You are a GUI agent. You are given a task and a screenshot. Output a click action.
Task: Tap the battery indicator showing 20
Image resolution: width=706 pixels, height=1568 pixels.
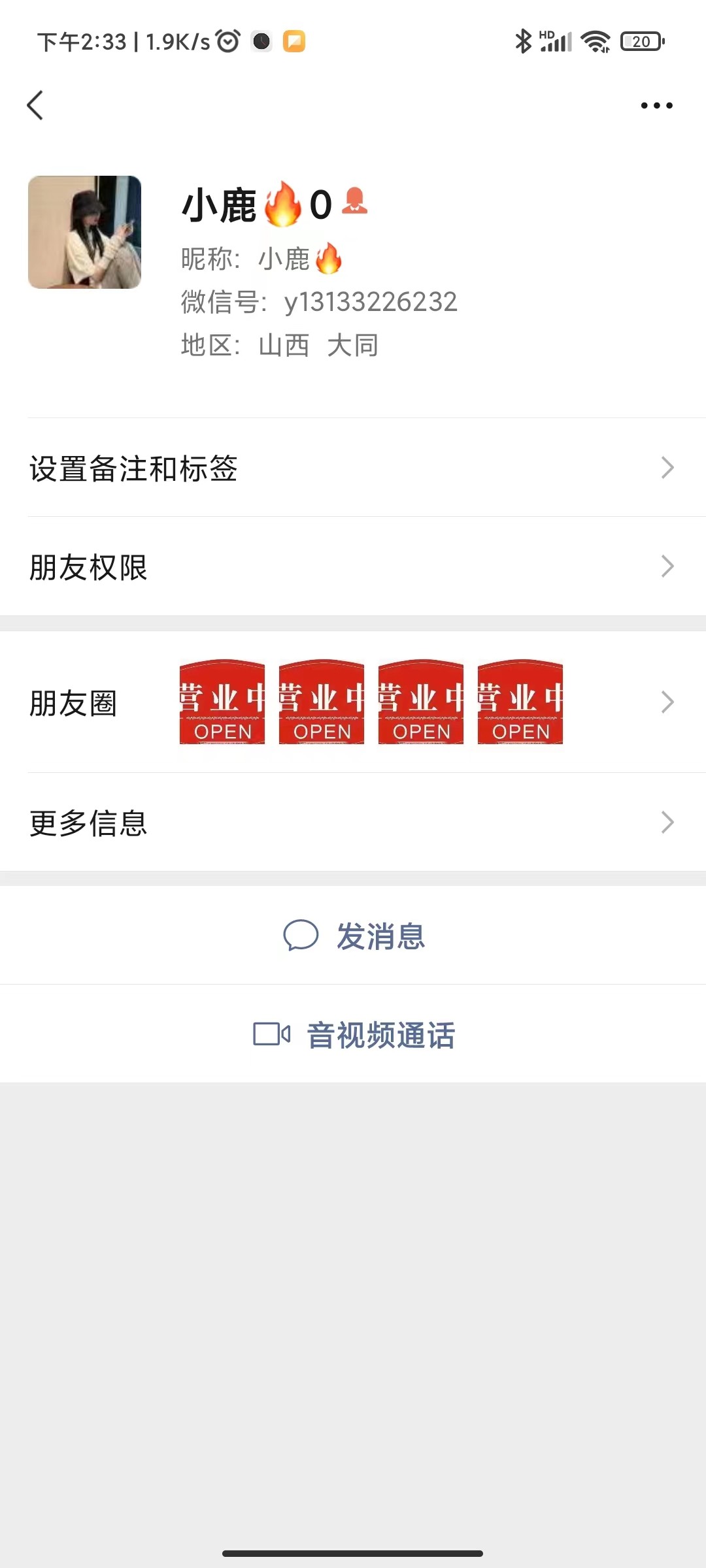tap(641, 41)
